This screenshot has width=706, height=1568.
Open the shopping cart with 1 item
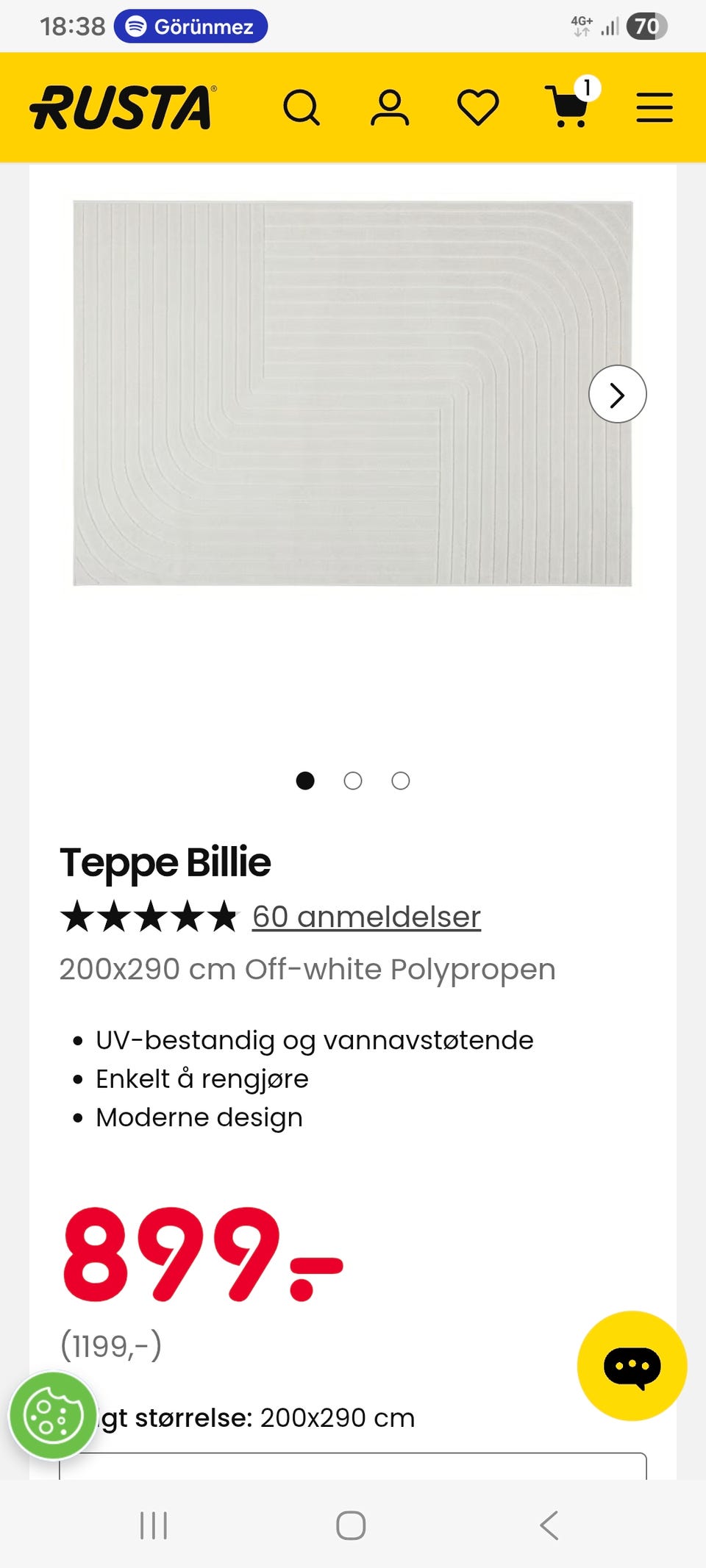(x=568, y=110)
